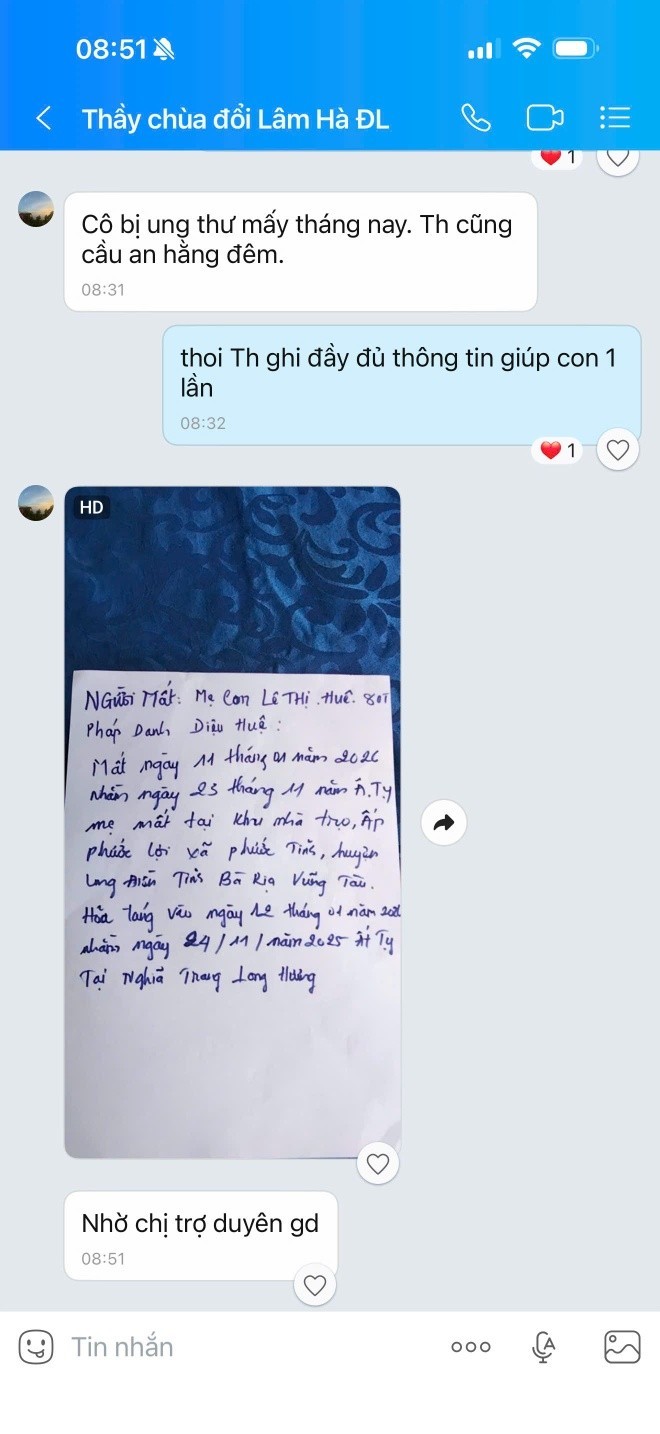View the sender's avatar beside the cancer message

(36, 209)
